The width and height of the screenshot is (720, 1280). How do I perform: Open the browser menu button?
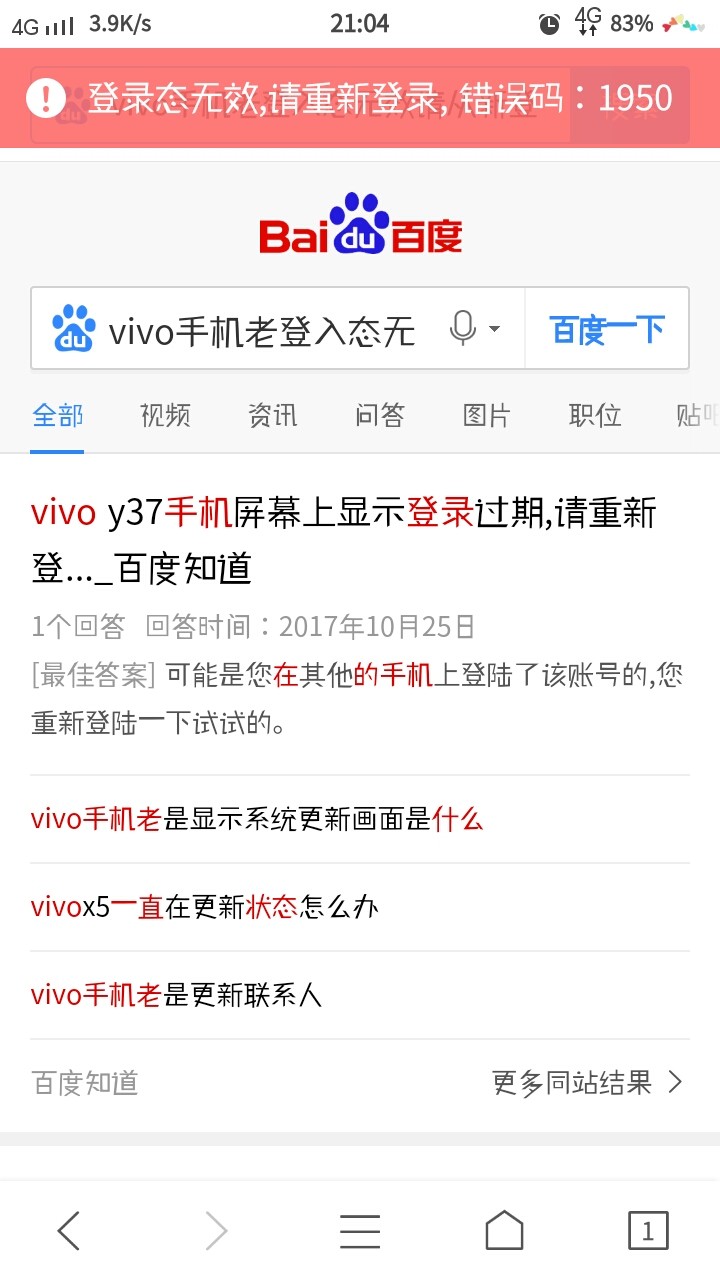(x=360, y=1231)
